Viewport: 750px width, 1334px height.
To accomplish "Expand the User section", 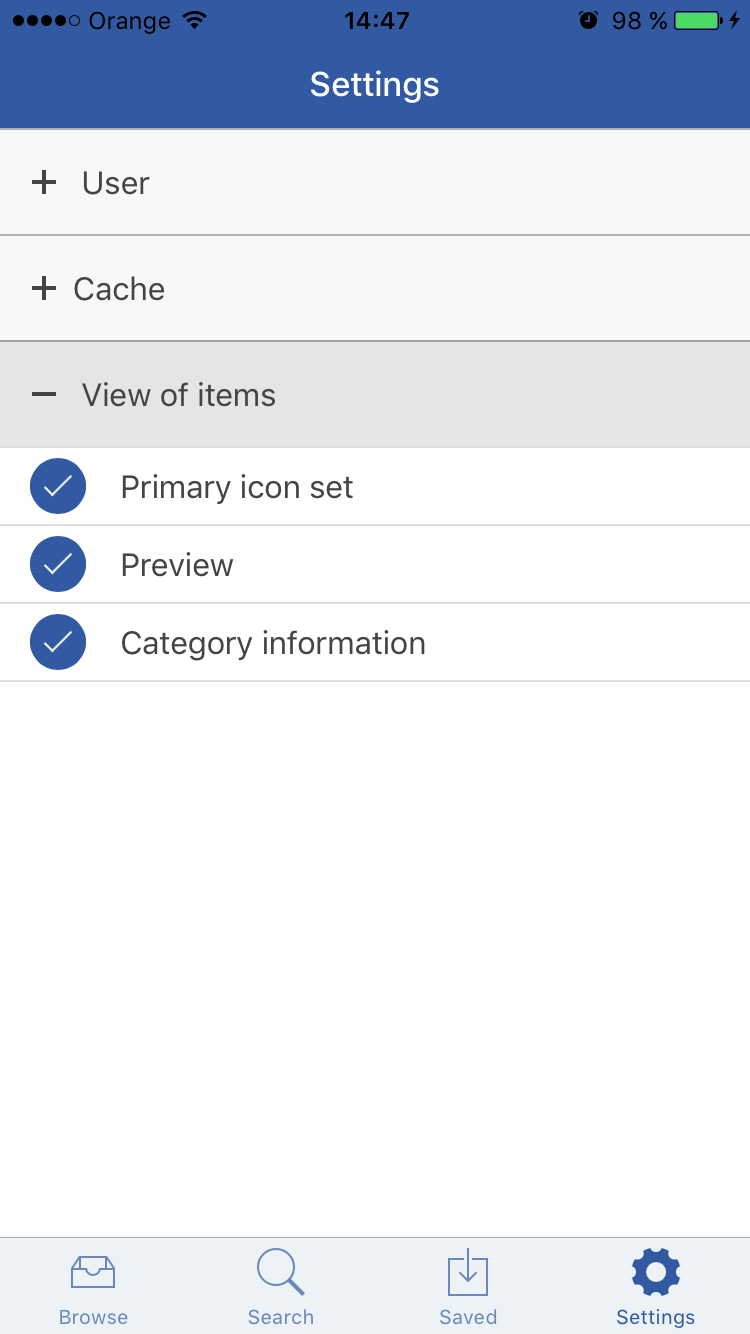I will click(375, 183).
